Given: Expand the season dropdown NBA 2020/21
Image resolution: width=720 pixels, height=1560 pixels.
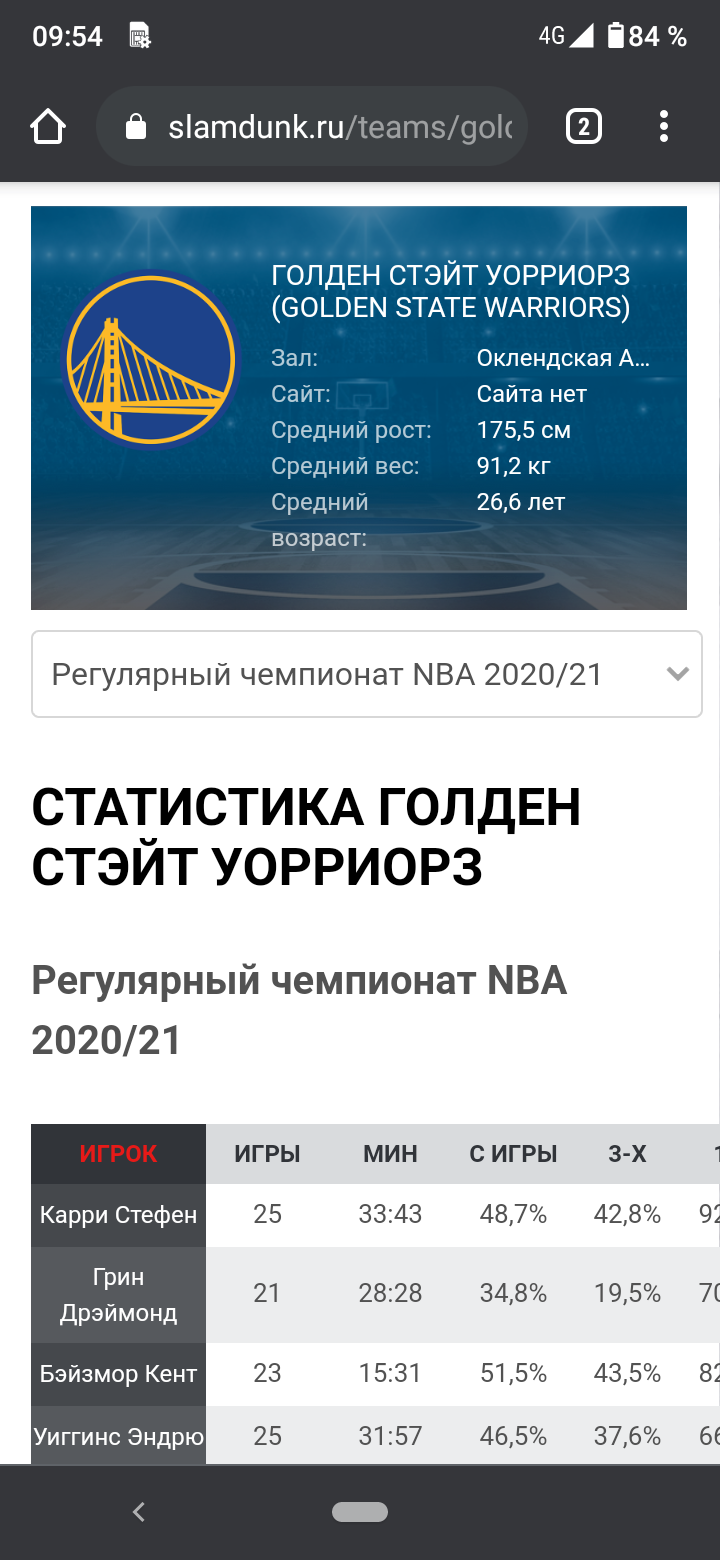Looking at the screenshot, I should (367, 674).
